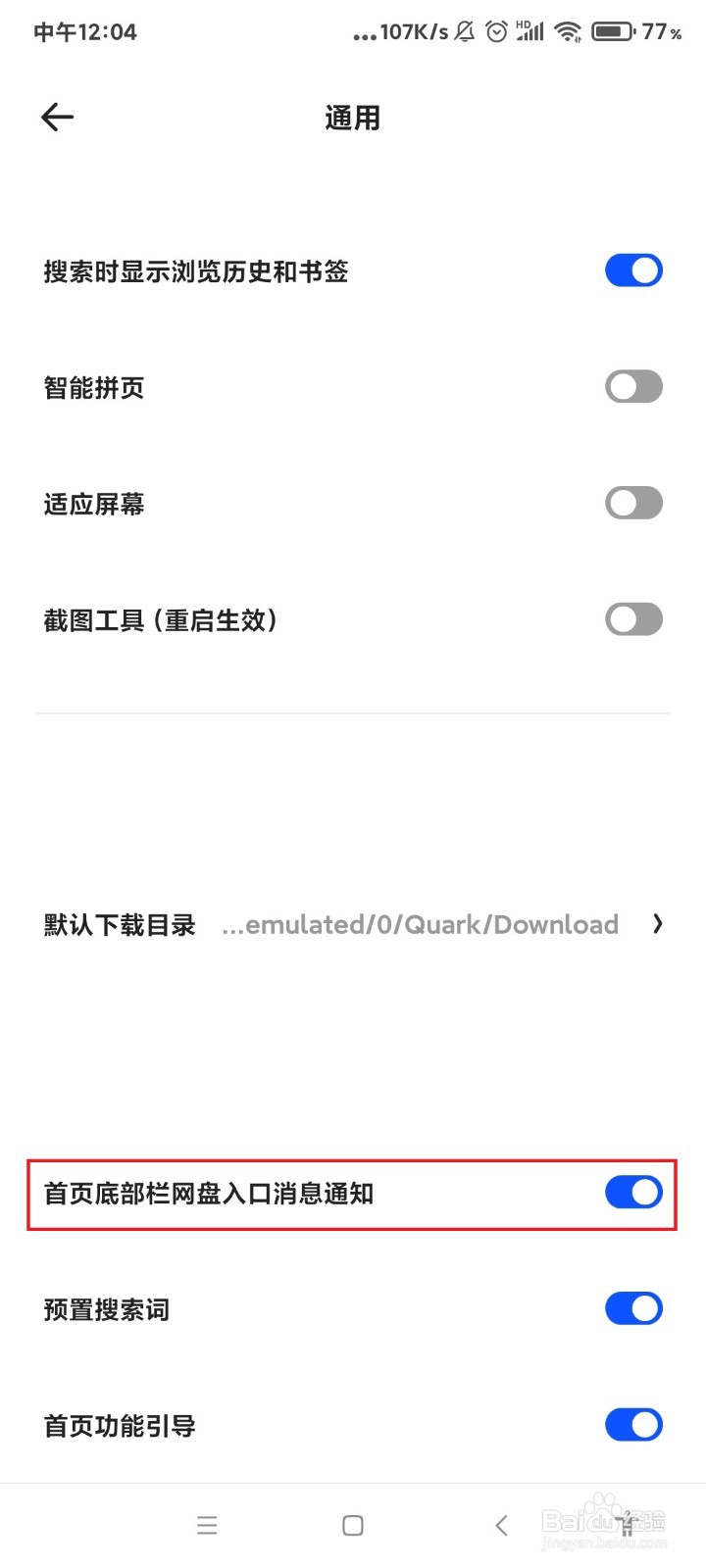The image size is (706, 1568).
Task: Turn on the 适应屏幕 toggle
Action: pos(633,503)
